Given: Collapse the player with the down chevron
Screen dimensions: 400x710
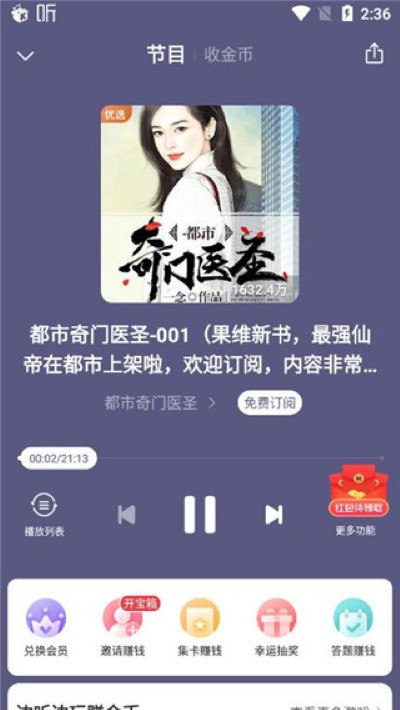Looking at the screenshot, I should (25, 56).
